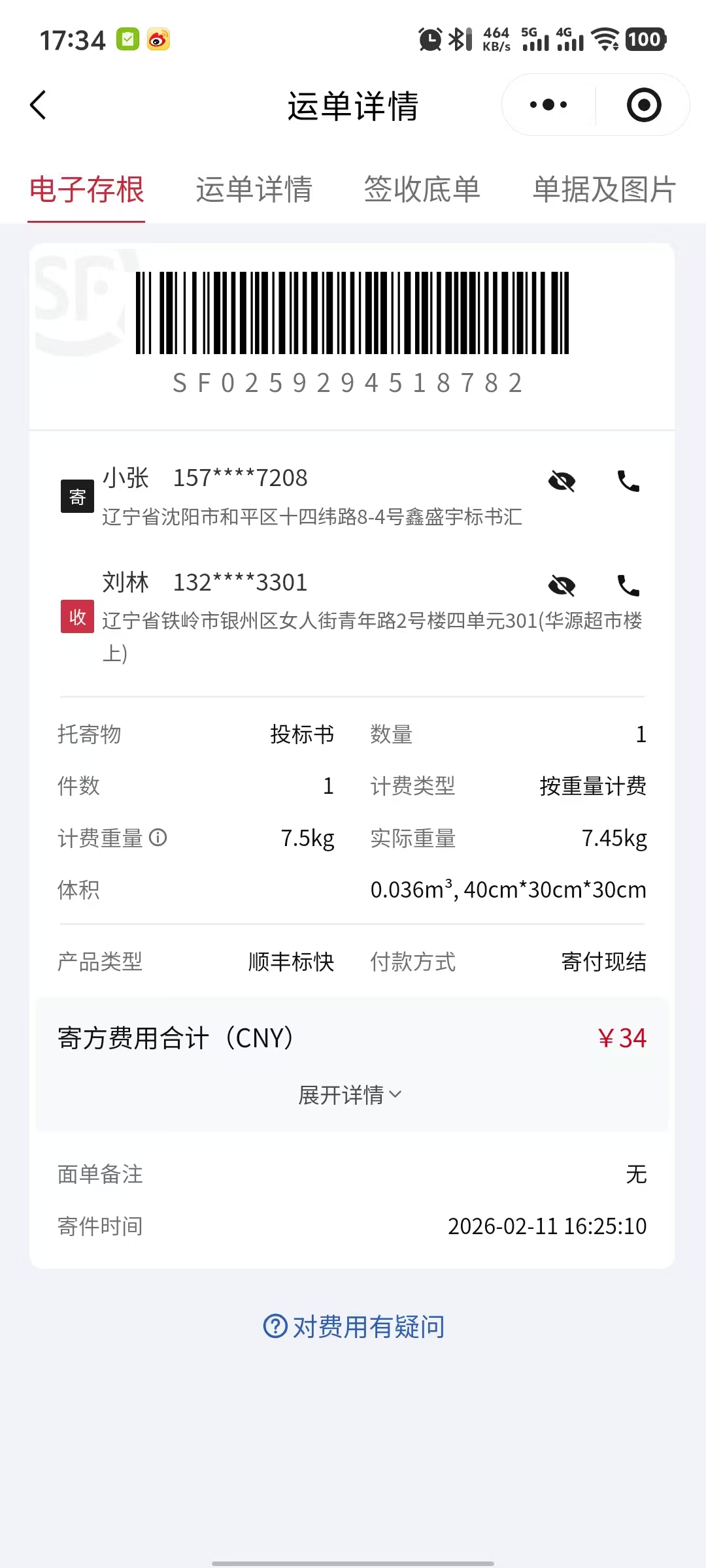Show recipient 刘林's hidden phone number

tap(562, 586)
